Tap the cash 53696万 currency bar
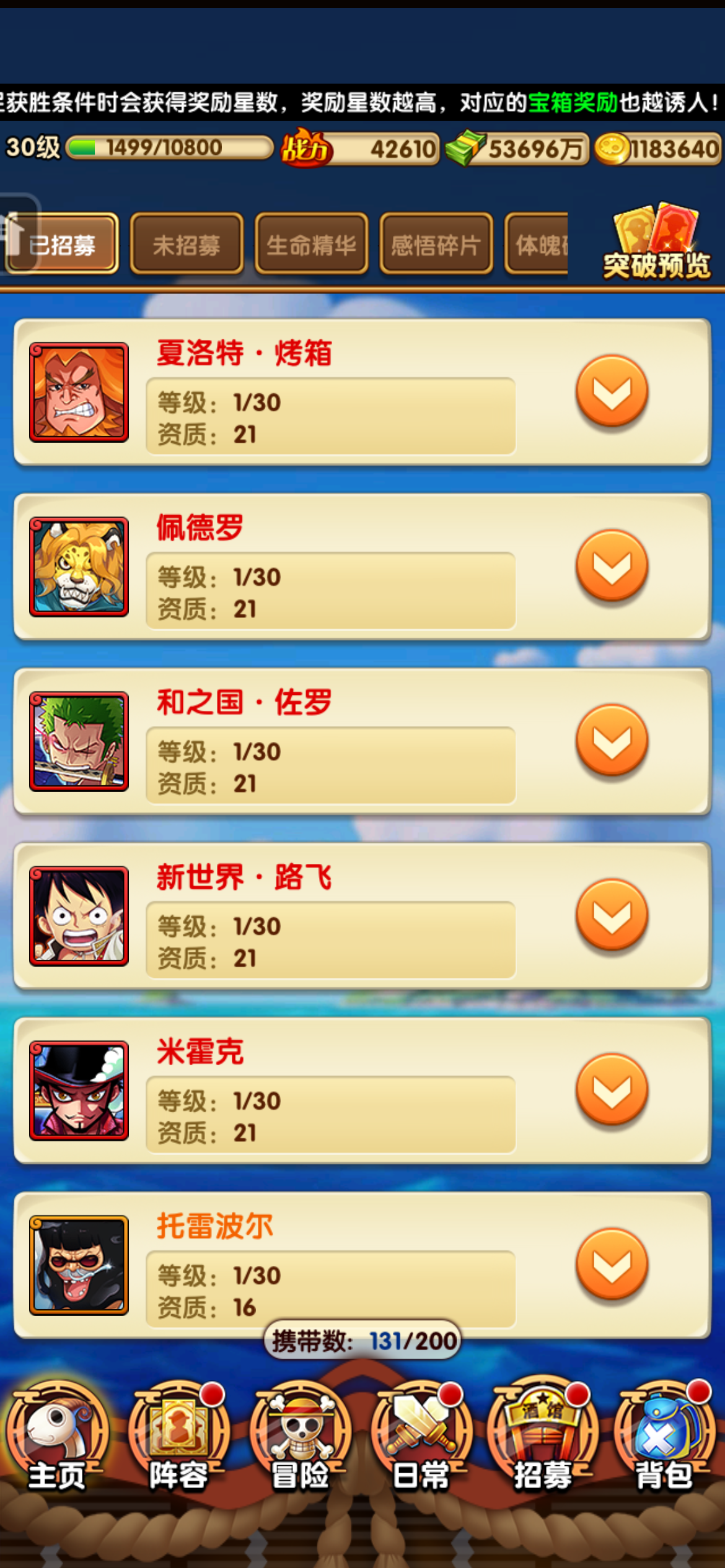The height and width of the screenshot is (1568, 725). (518, 149)
